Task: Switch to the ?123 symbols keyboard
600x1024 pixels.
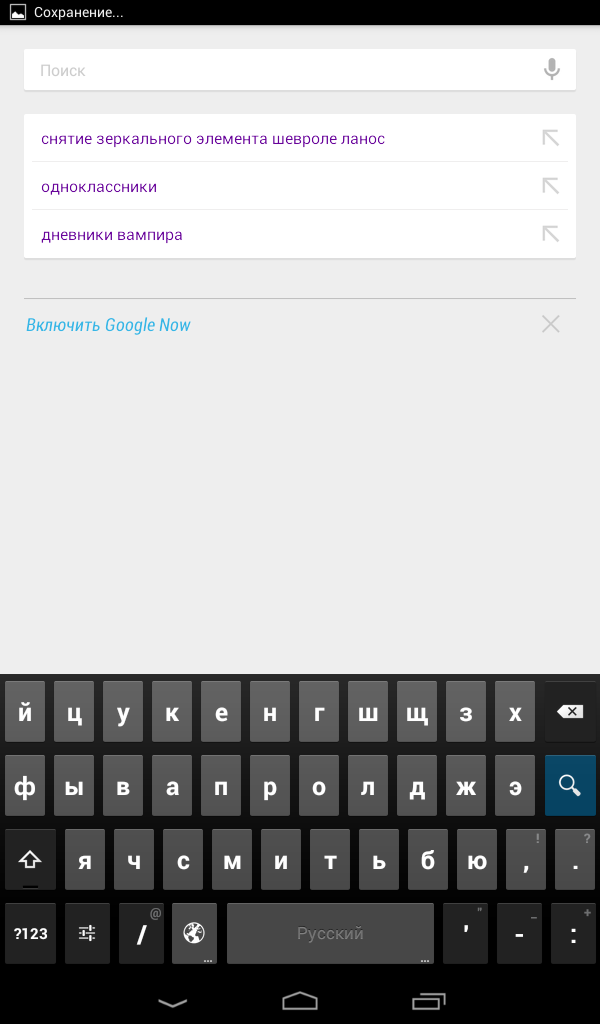Action: tap(30, 933)
